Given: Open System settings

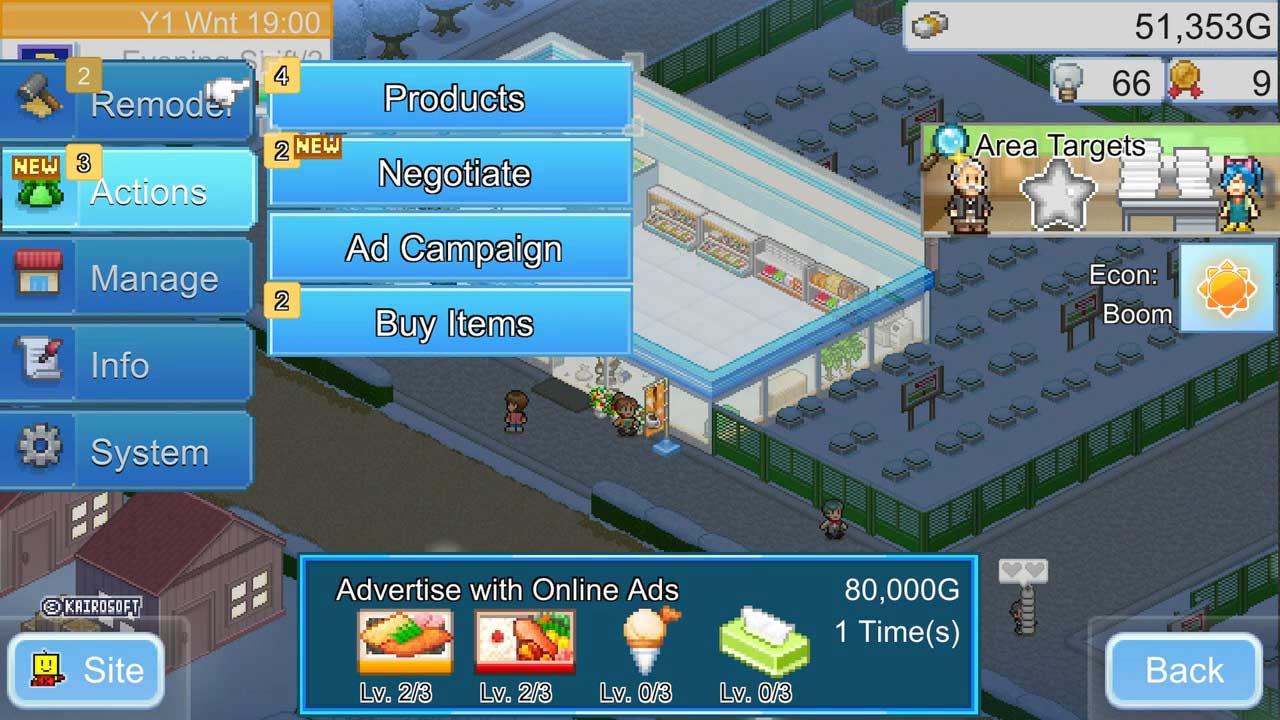Looking at the screenshot, I should tap(127, 452).
